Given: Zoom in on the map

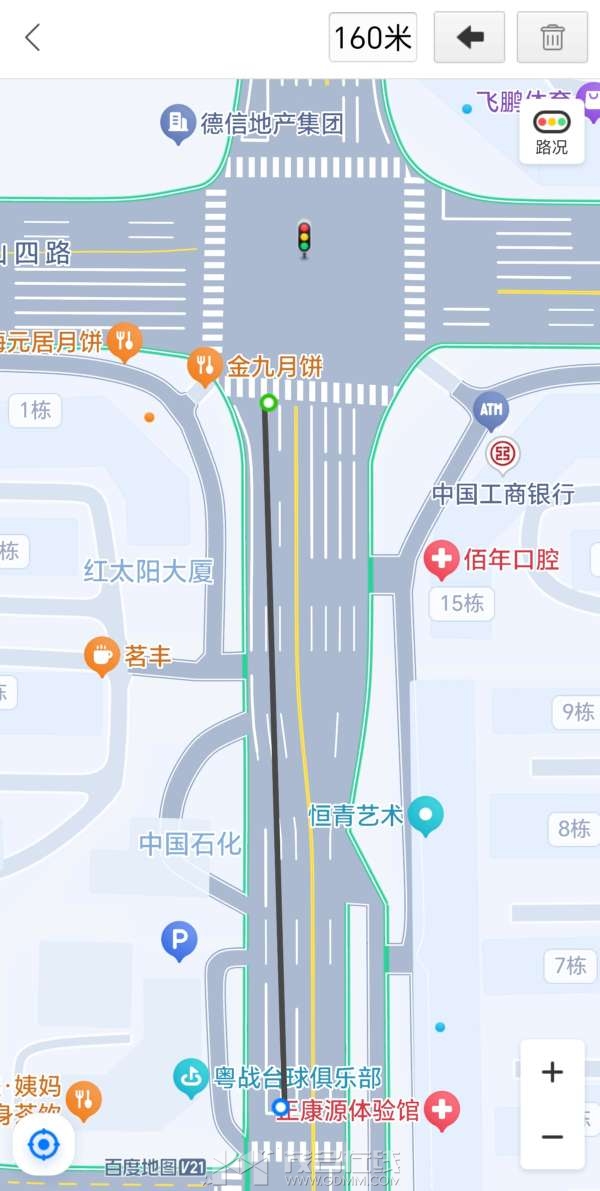Looking at the screenshot, I should 552,1073.
